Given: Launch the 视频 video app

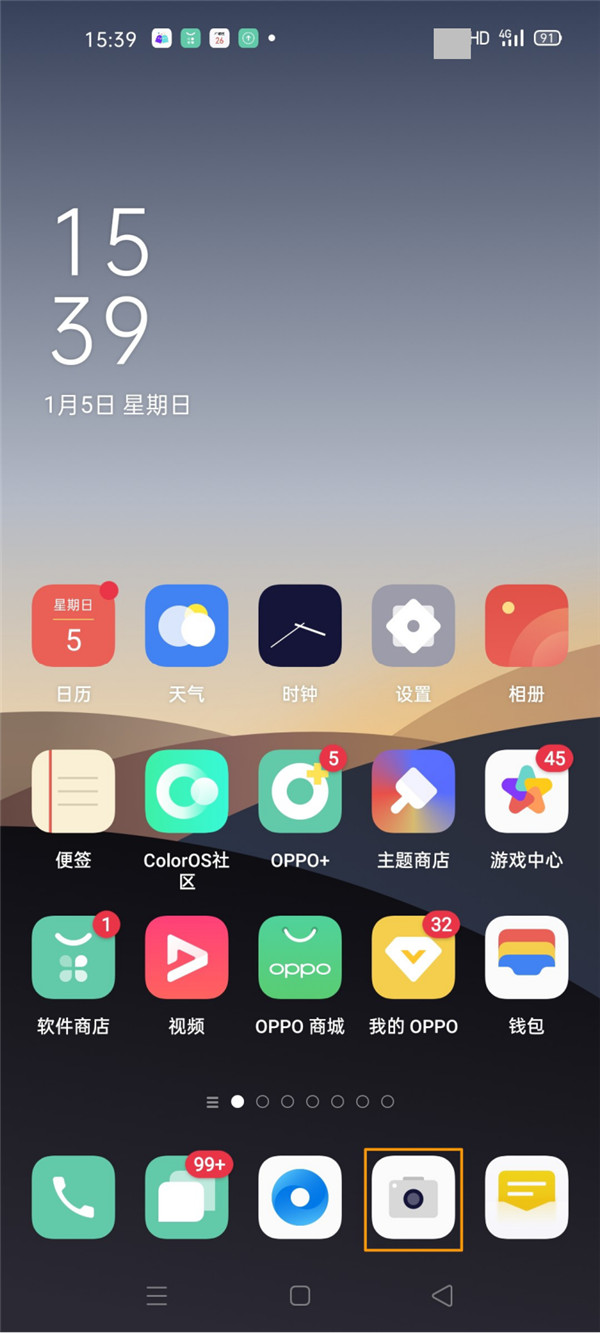Looking at the screenshot, I should click(x=186, y=957).
